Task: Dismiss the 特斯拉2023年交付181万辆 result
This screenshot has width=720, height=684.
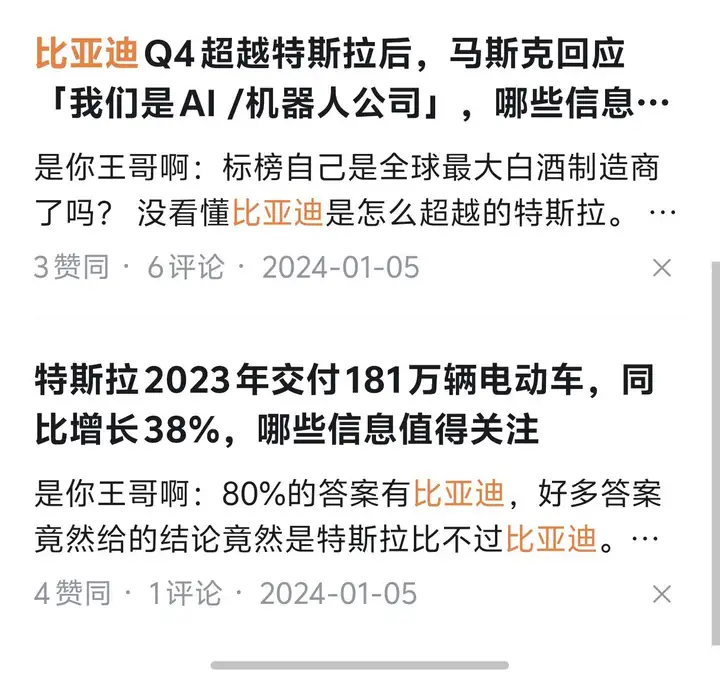Action: [x=661, y=594]
